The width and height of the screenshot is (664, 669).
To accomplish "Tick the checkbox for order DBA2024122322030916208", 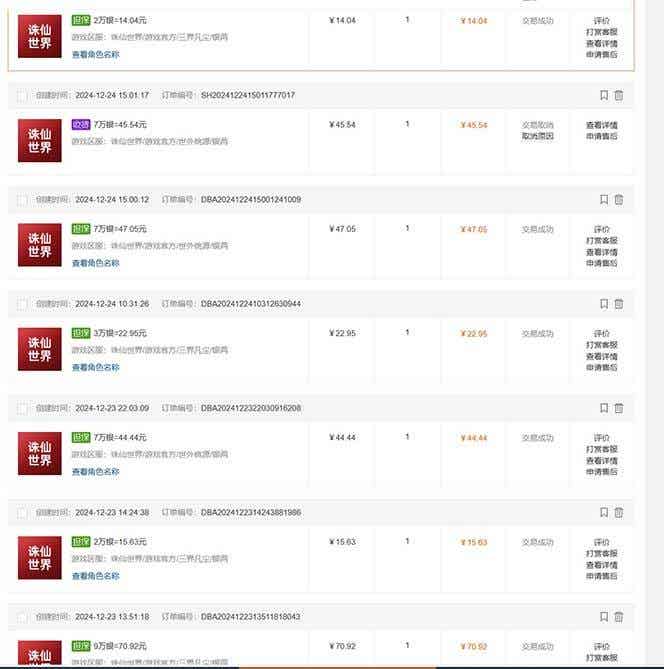I will (x=22, y=408).
